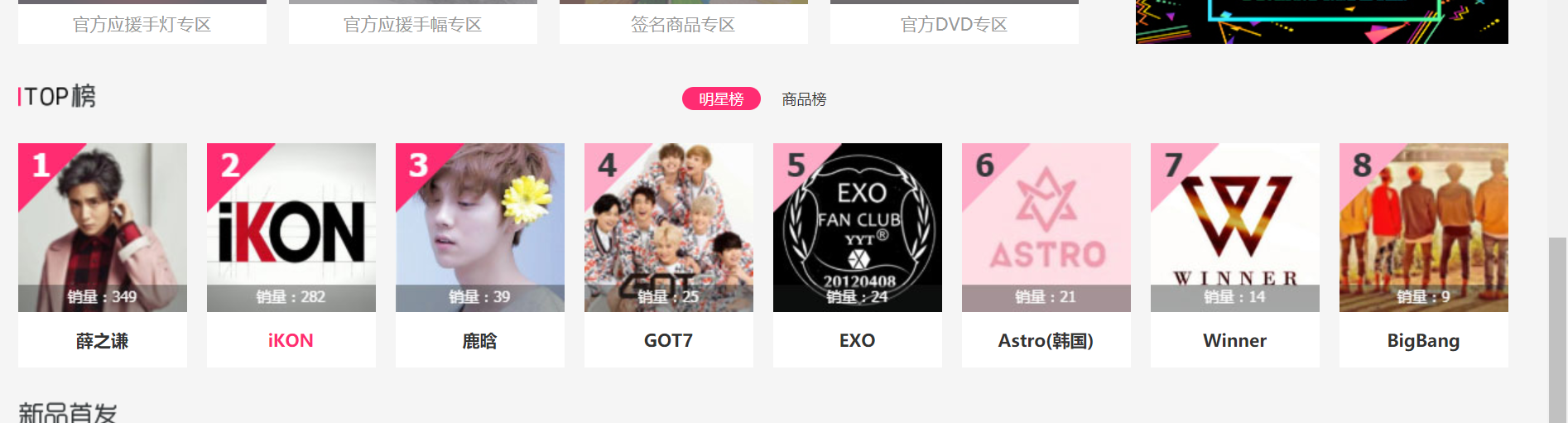Screen dimensions: 1568x423
Task: Switch to the 商品榜 tab
Action: click(x=804, y=99)
